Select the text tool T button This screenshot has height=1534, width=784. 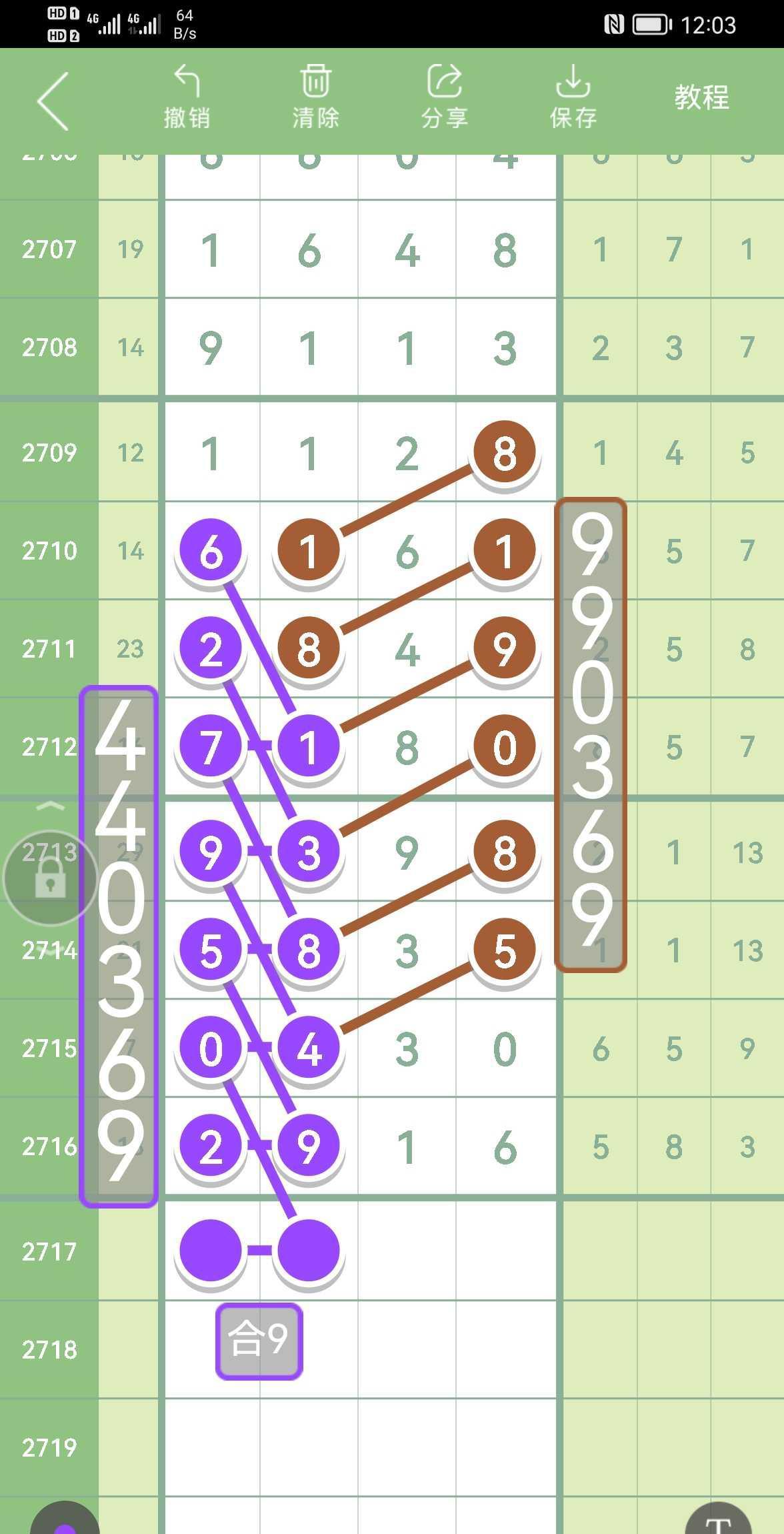click(x=718, y=1518)
